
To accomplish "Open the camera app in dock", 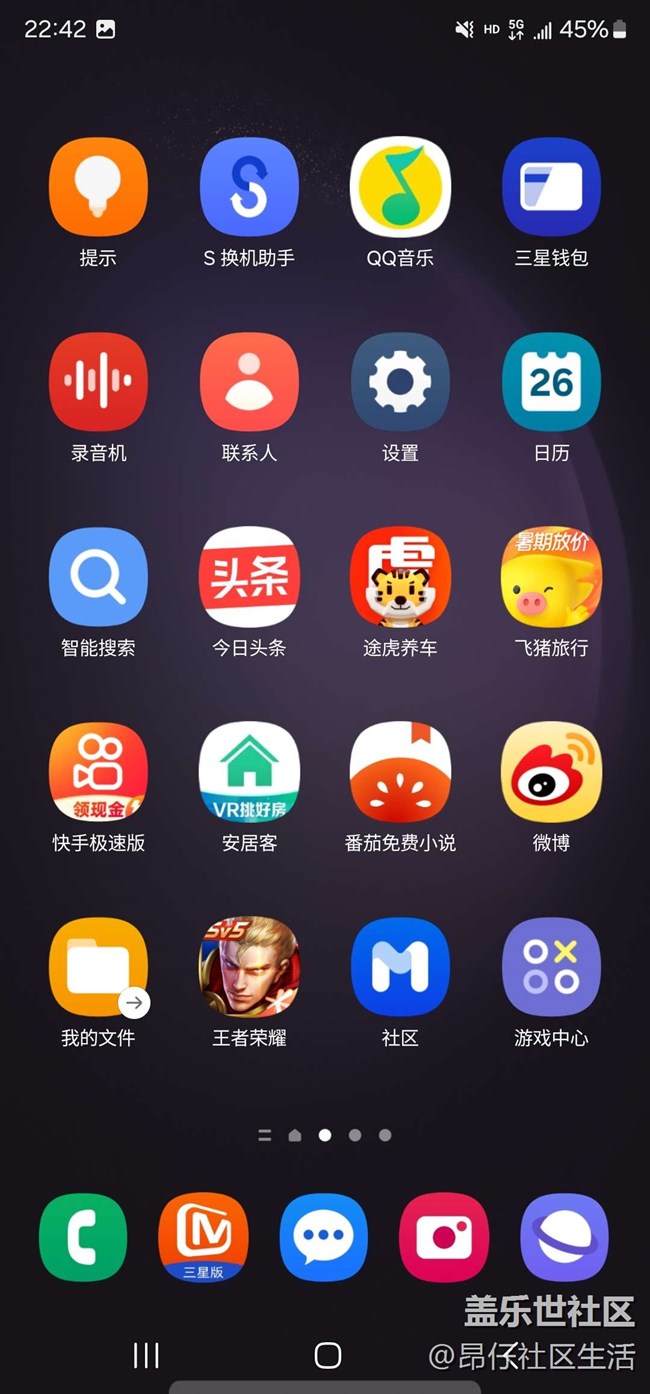I will pyautogui.click(x=444, y=1237).
